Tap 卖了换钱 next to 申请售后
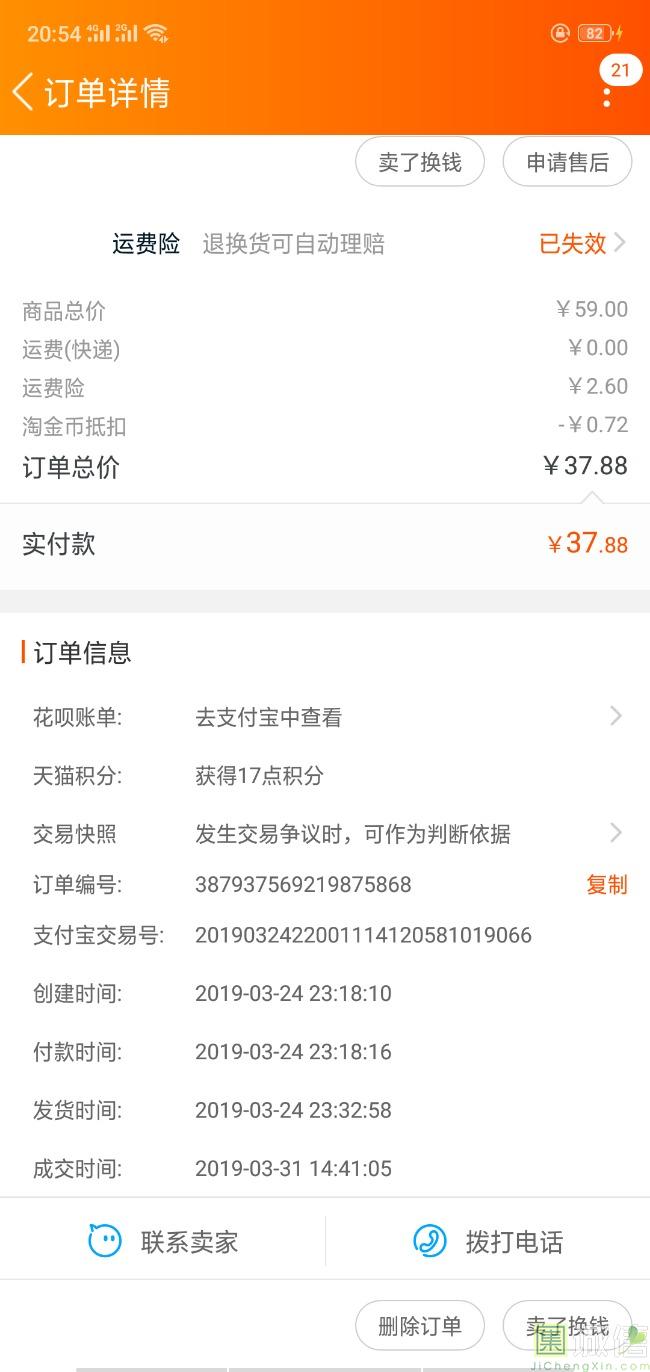This screenshot has width=650, height=1372. pyautogui.click(x=420, y=163)
